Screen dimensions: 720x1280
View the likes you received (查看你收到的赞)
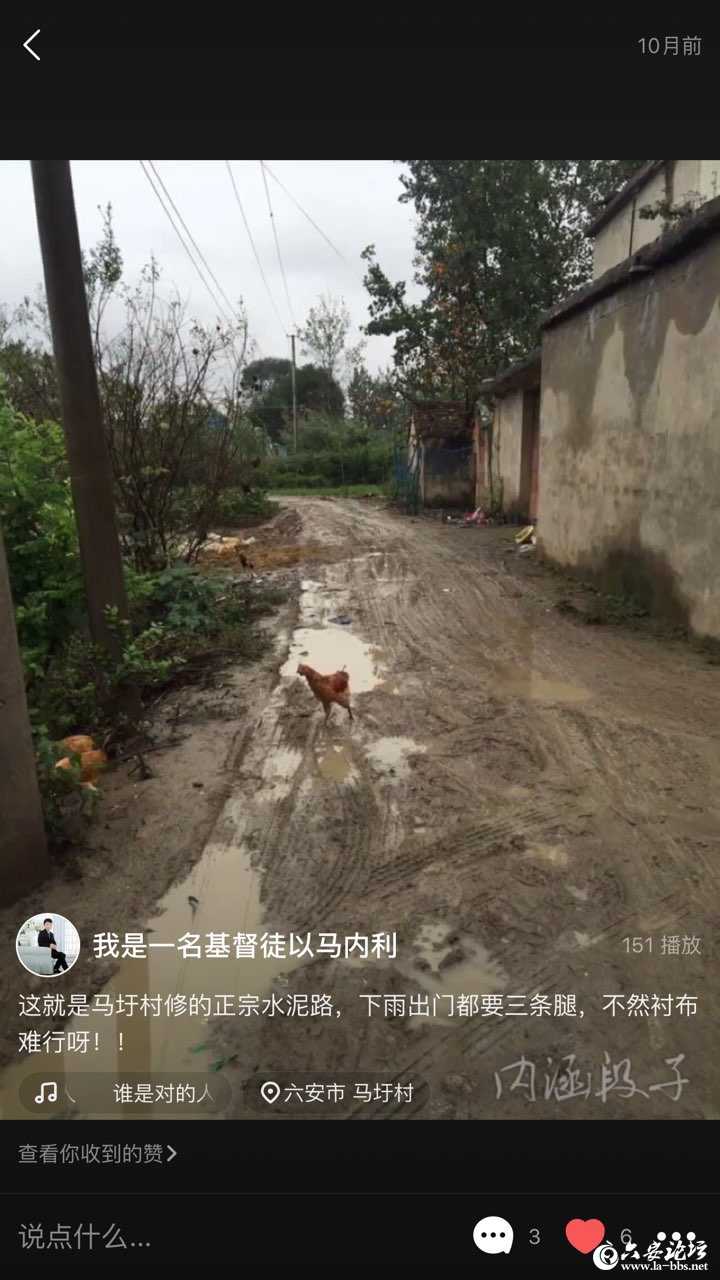97,1153
